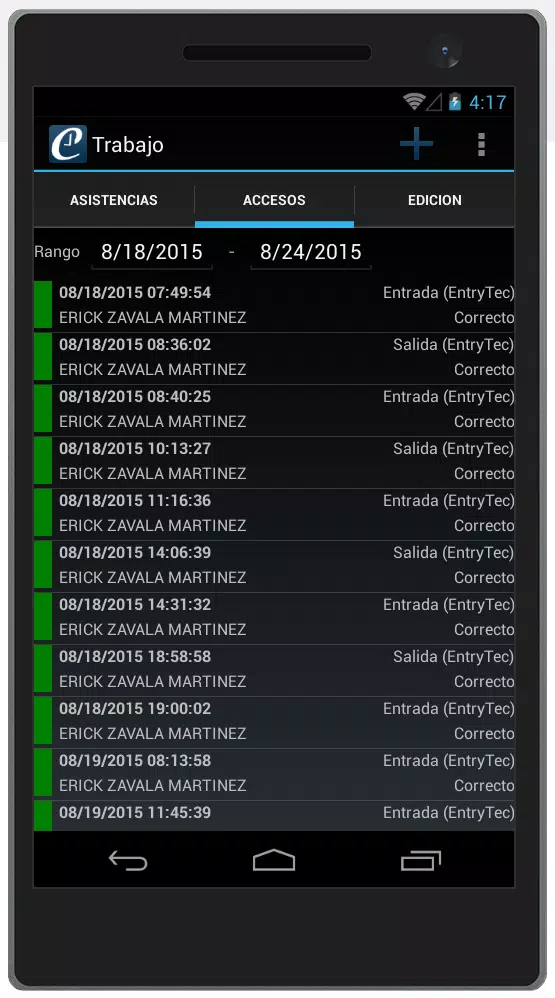This screenshot has height=998, width=555.
Task: Open the overflow menu
Action: click(x=481, y=144)
